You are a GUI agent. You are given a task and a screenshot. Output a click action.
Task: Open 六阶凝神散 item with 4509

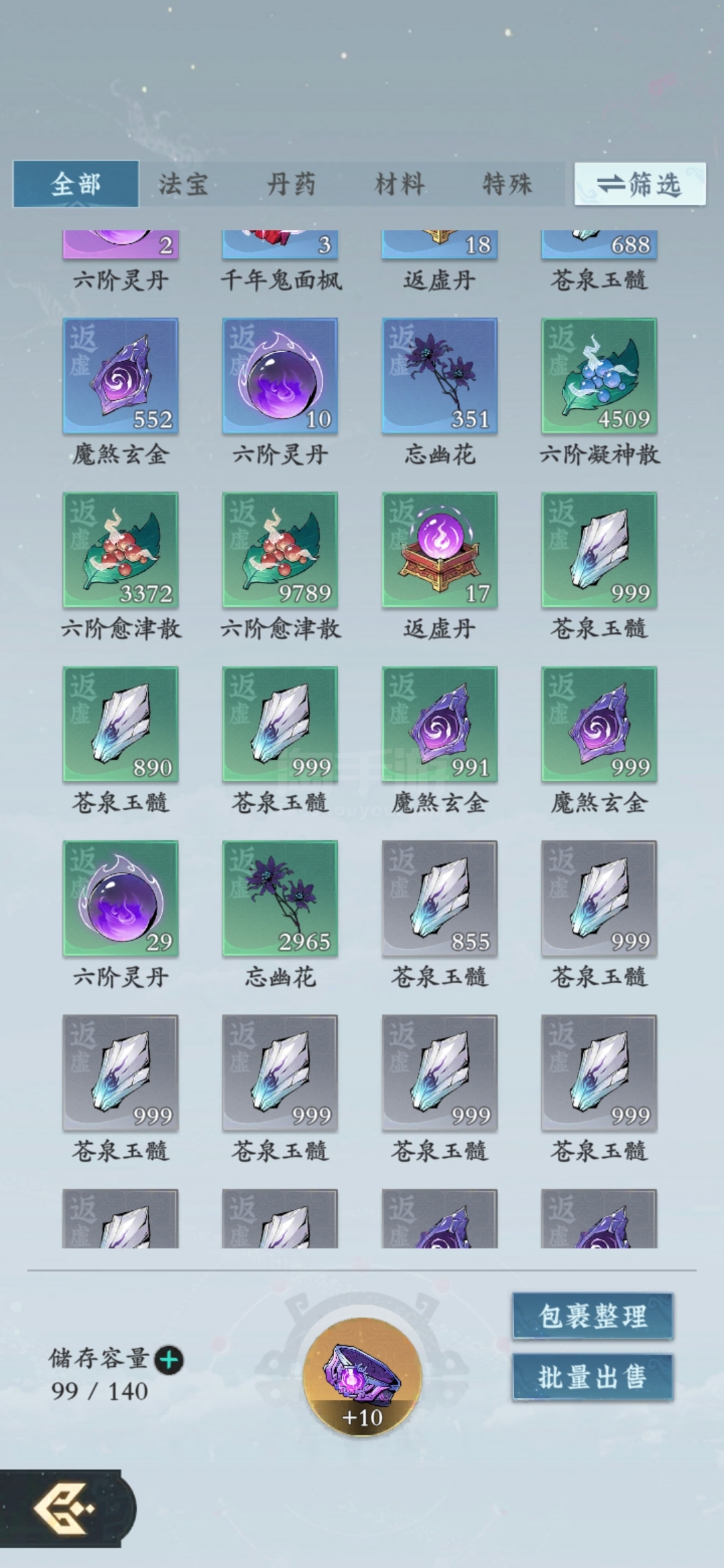tap(599, 376)
